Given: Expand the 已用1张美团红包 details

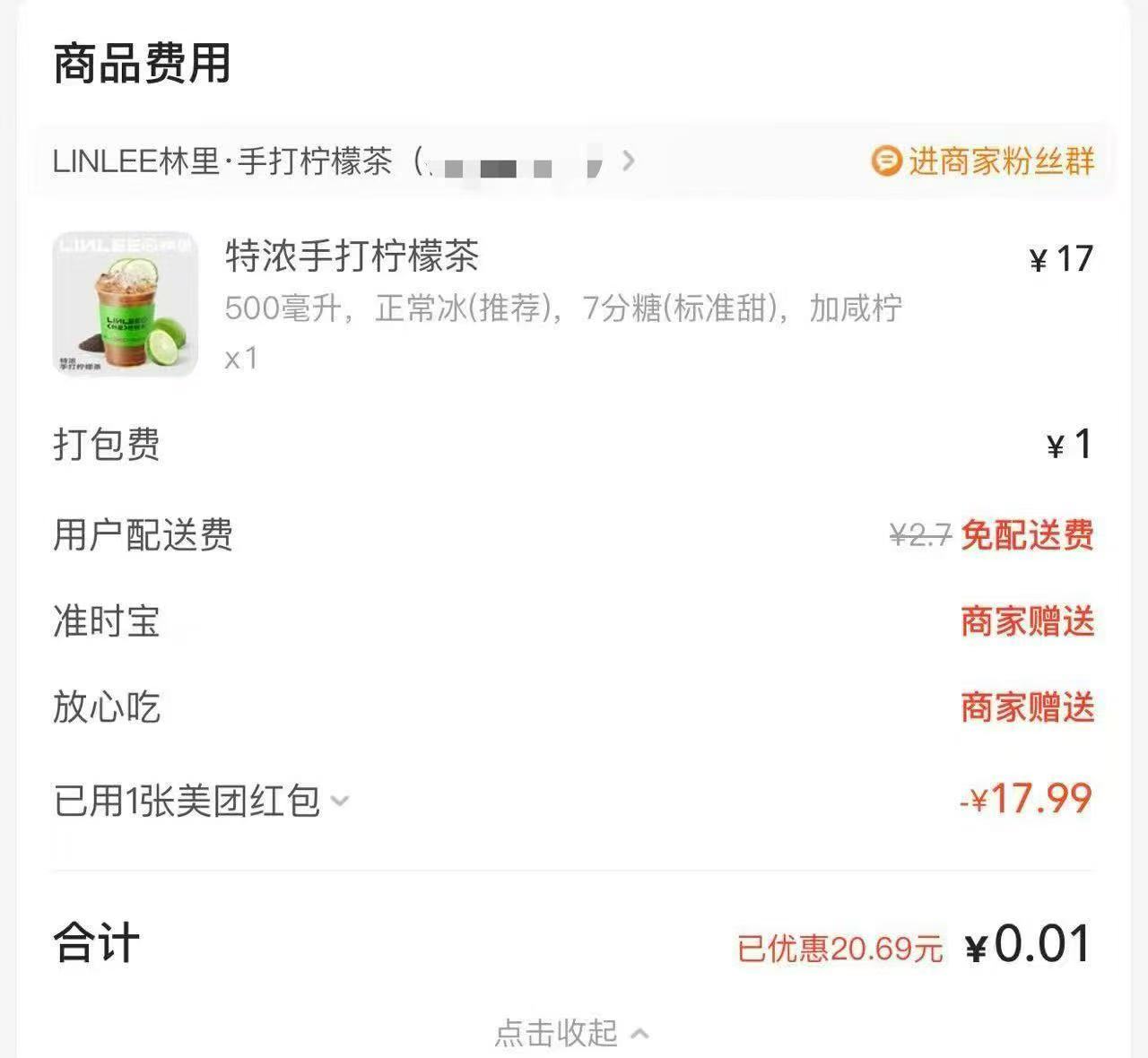Looking at the screenshot, I should click(x=202, y=801).
